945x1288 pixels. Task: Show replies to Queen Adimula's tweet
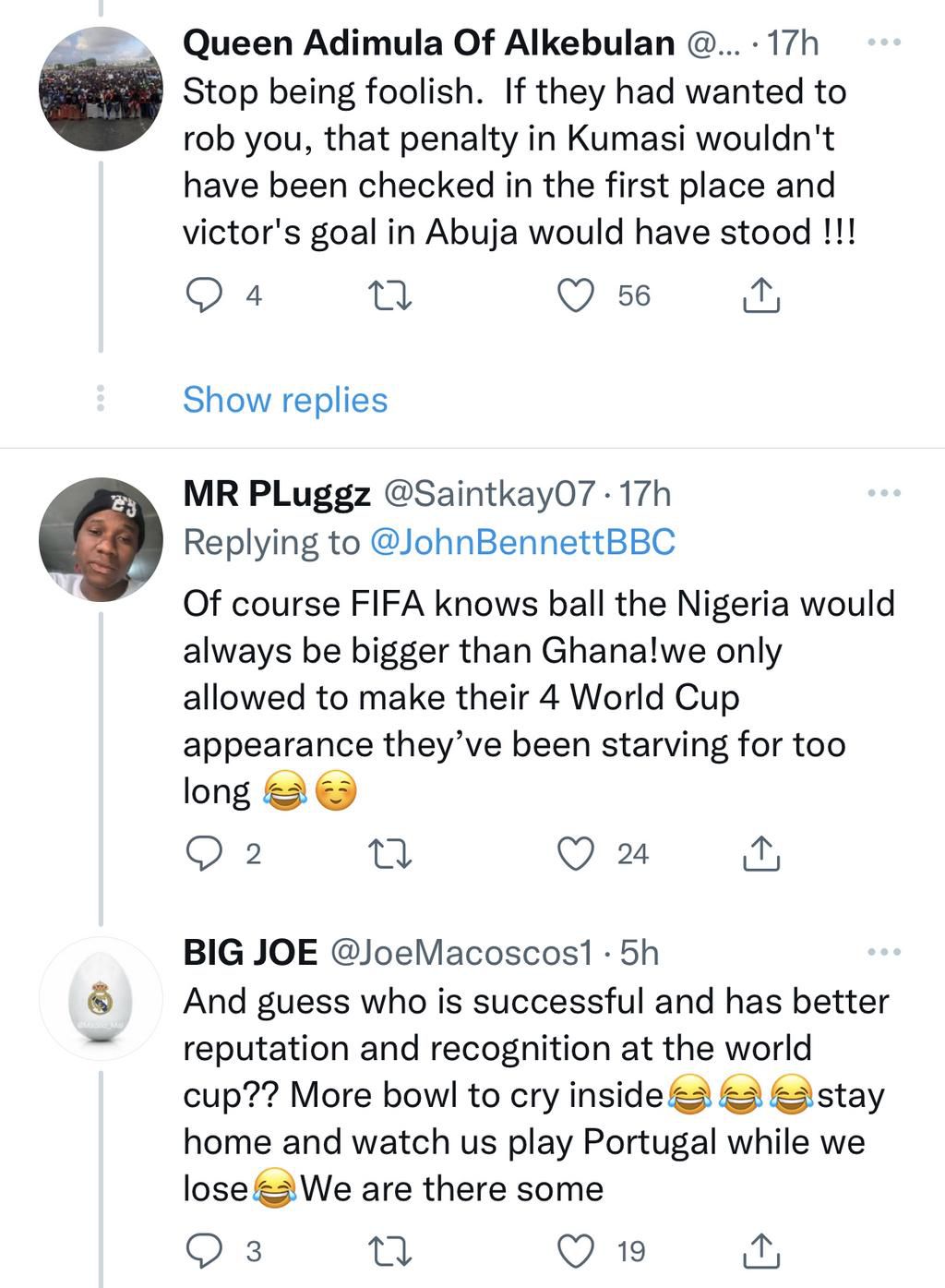point(283,399)
